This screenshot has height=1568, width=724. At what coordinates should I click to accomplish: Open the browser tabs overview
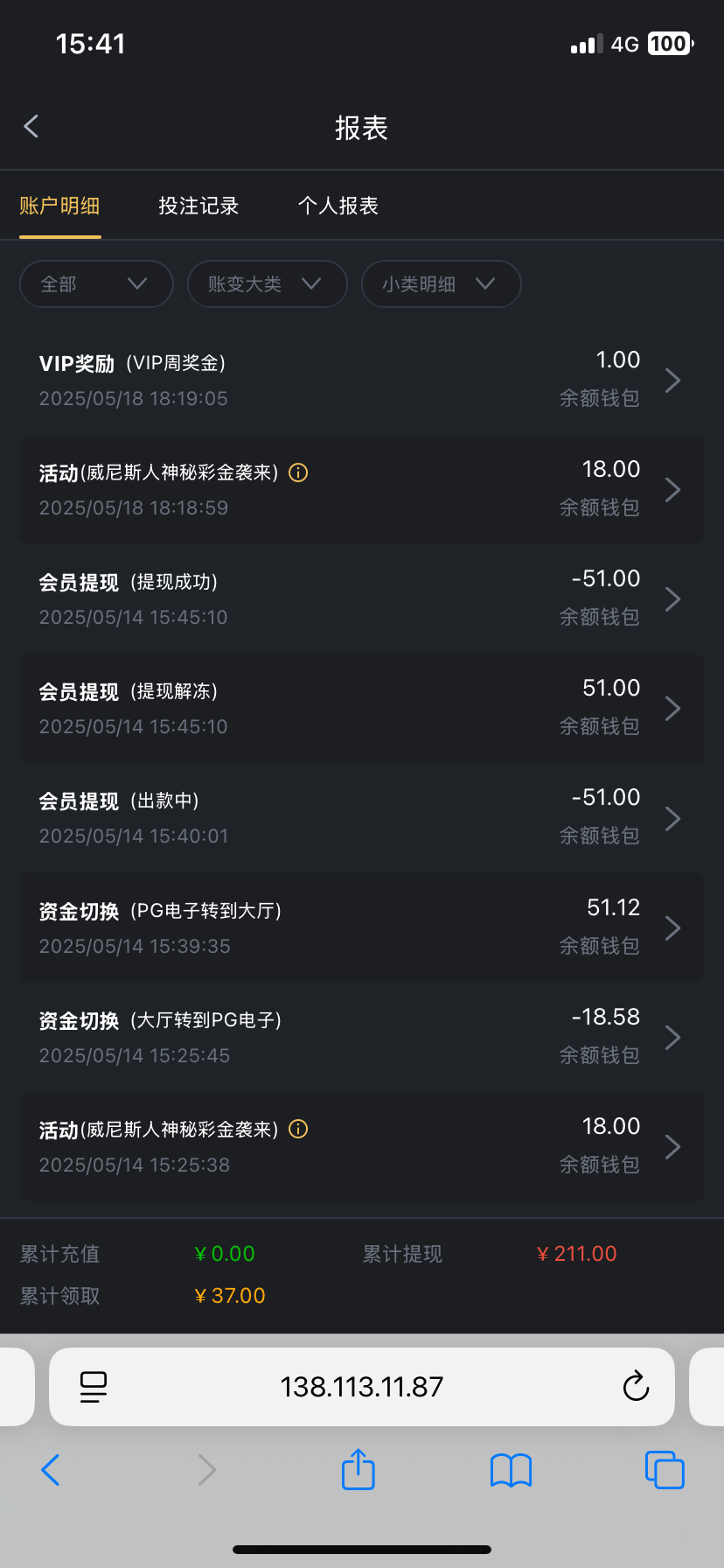[x=665, y=1470]
